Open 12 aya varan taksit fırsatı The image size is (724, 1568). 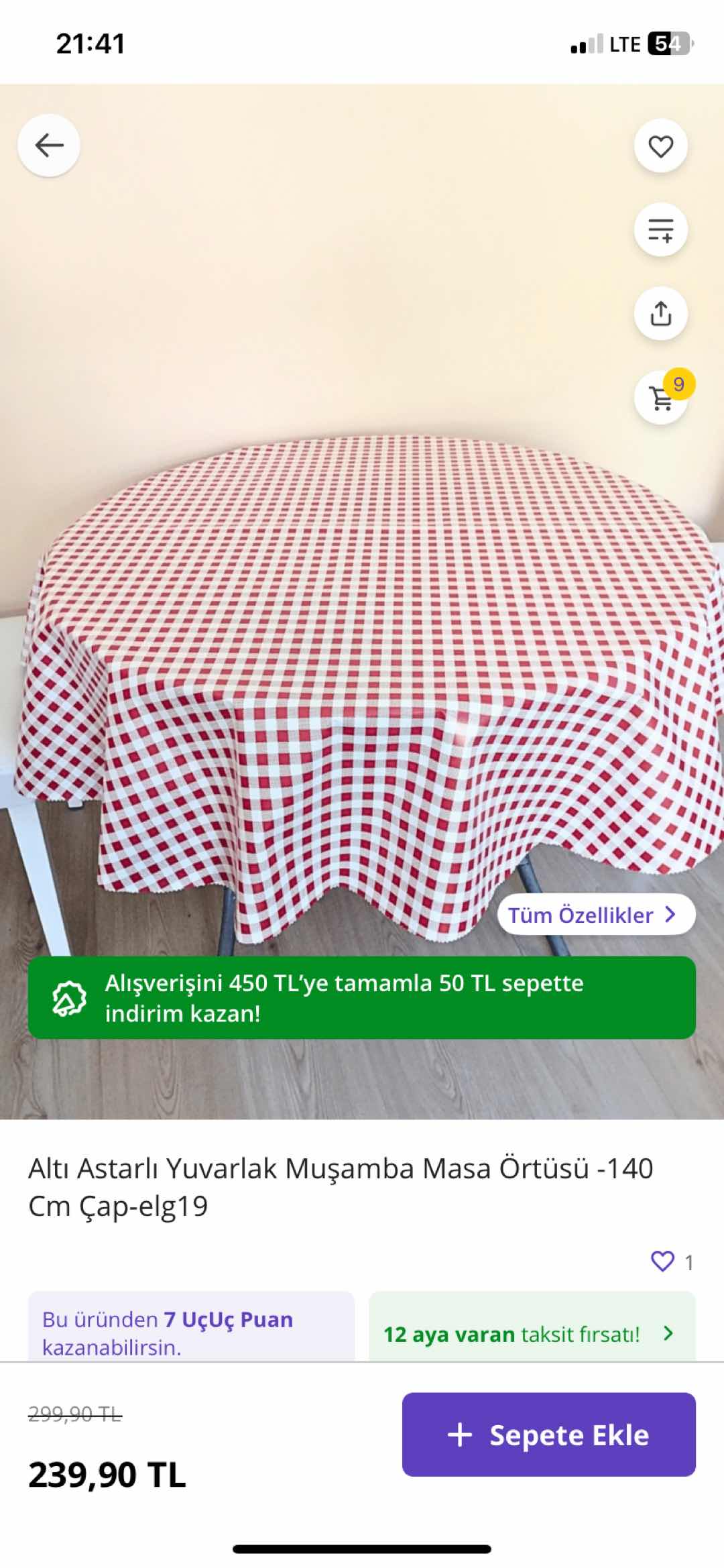[532, 1333]
